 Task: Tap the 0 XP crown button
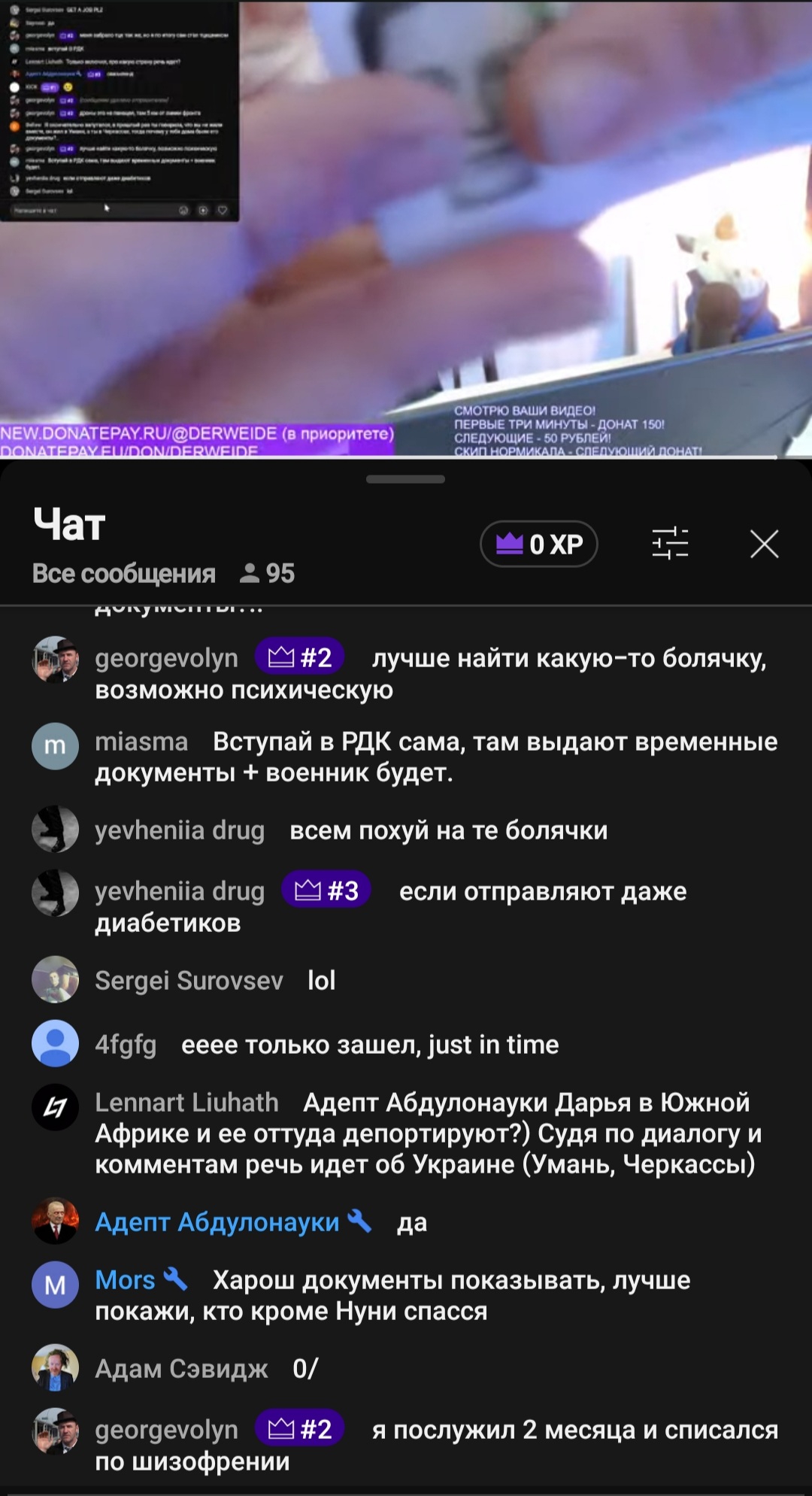[x=539, y=544]
